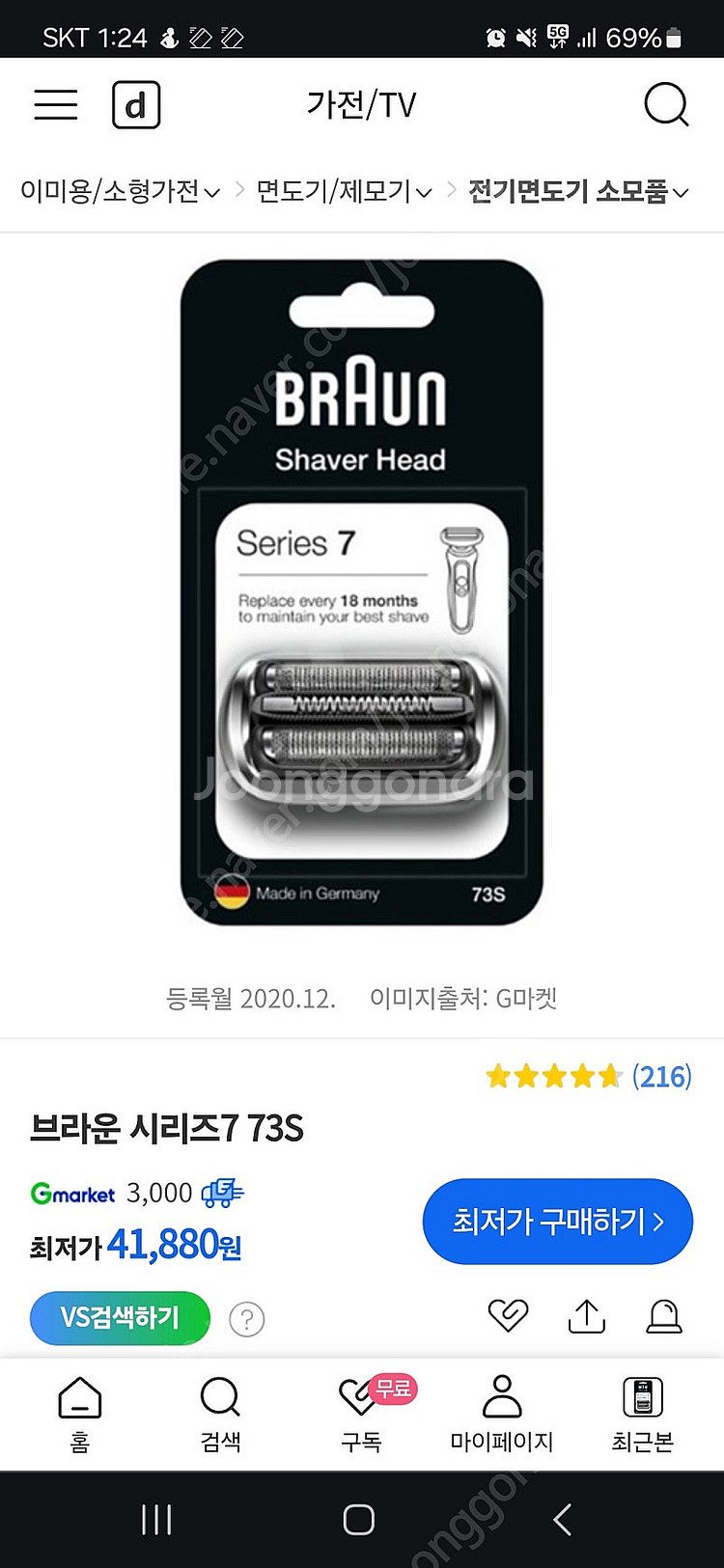
Task: Tap the share icon below the product
Action: pyautogui.click(x=586, y=1315)
